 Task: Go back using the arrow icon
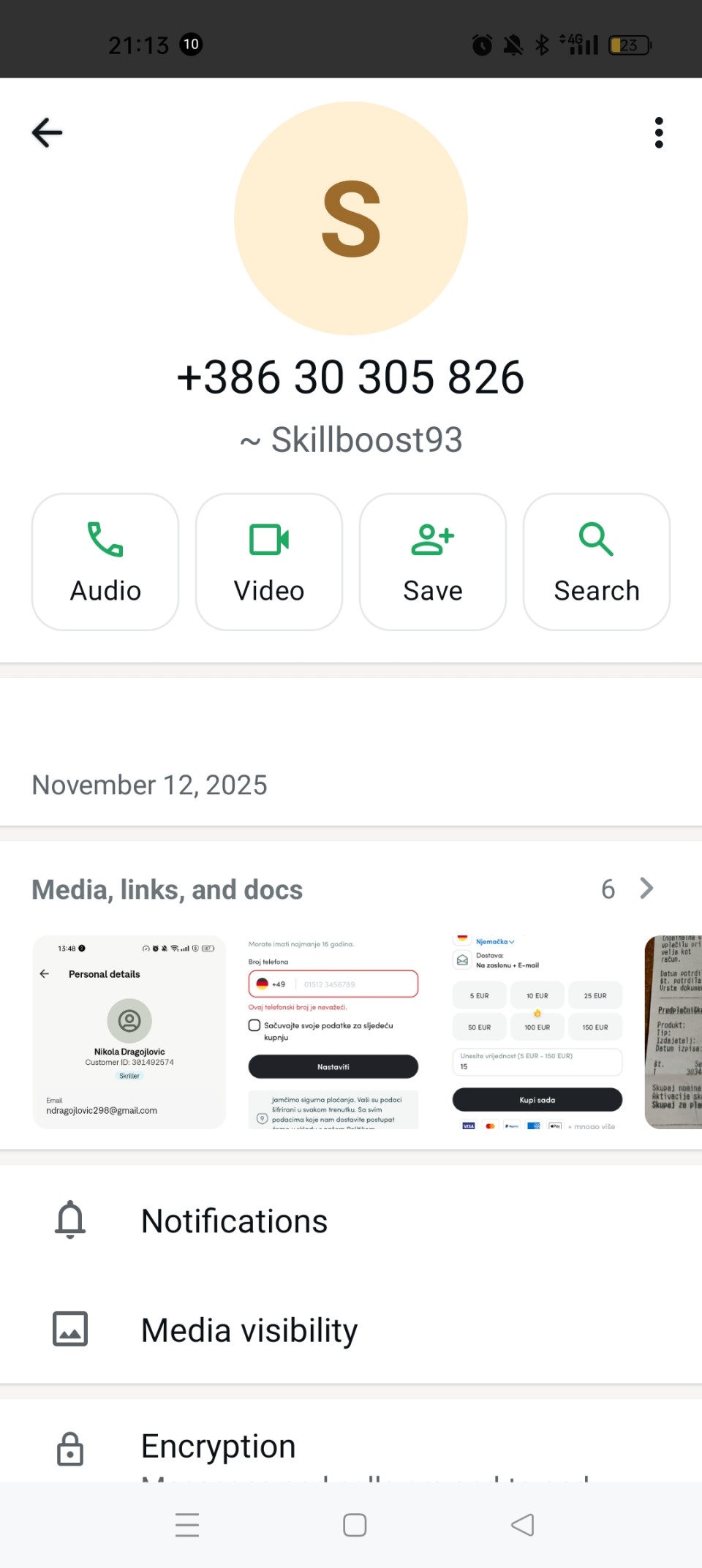[x=48, y=132]
